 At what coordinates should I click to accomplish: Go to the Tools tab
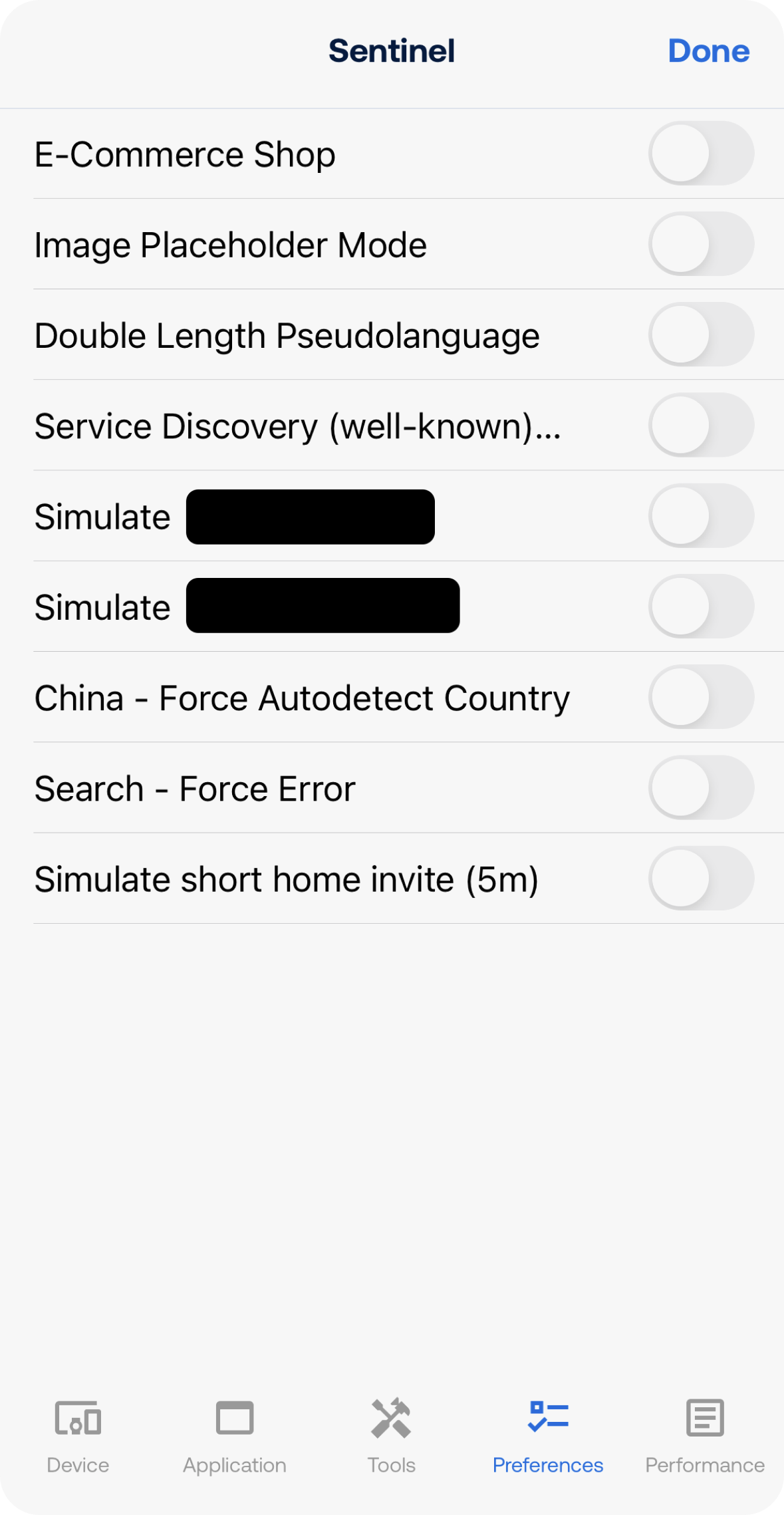(392, 1435)
